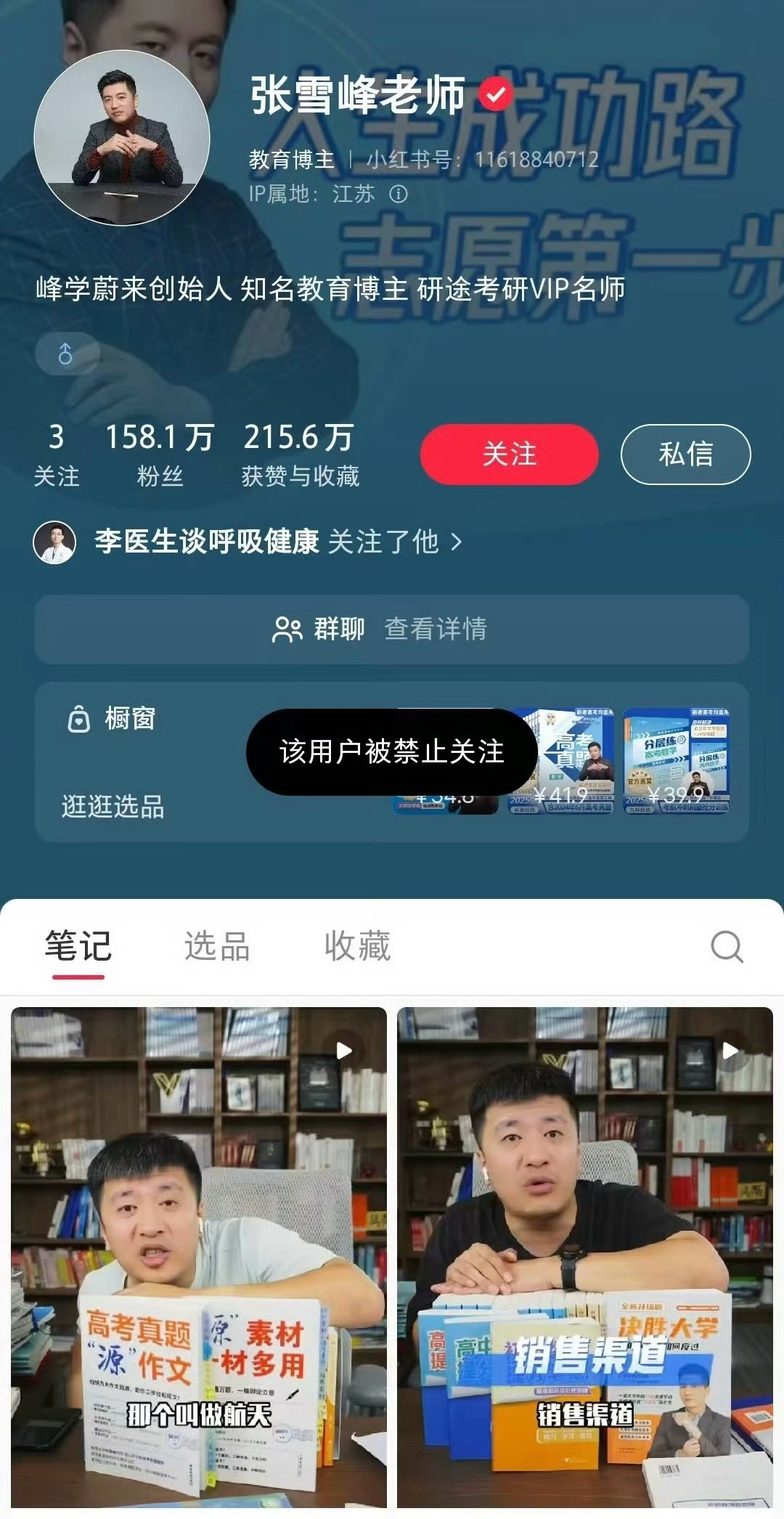Open the ¥39.9 分层练 product

point(676,761)
